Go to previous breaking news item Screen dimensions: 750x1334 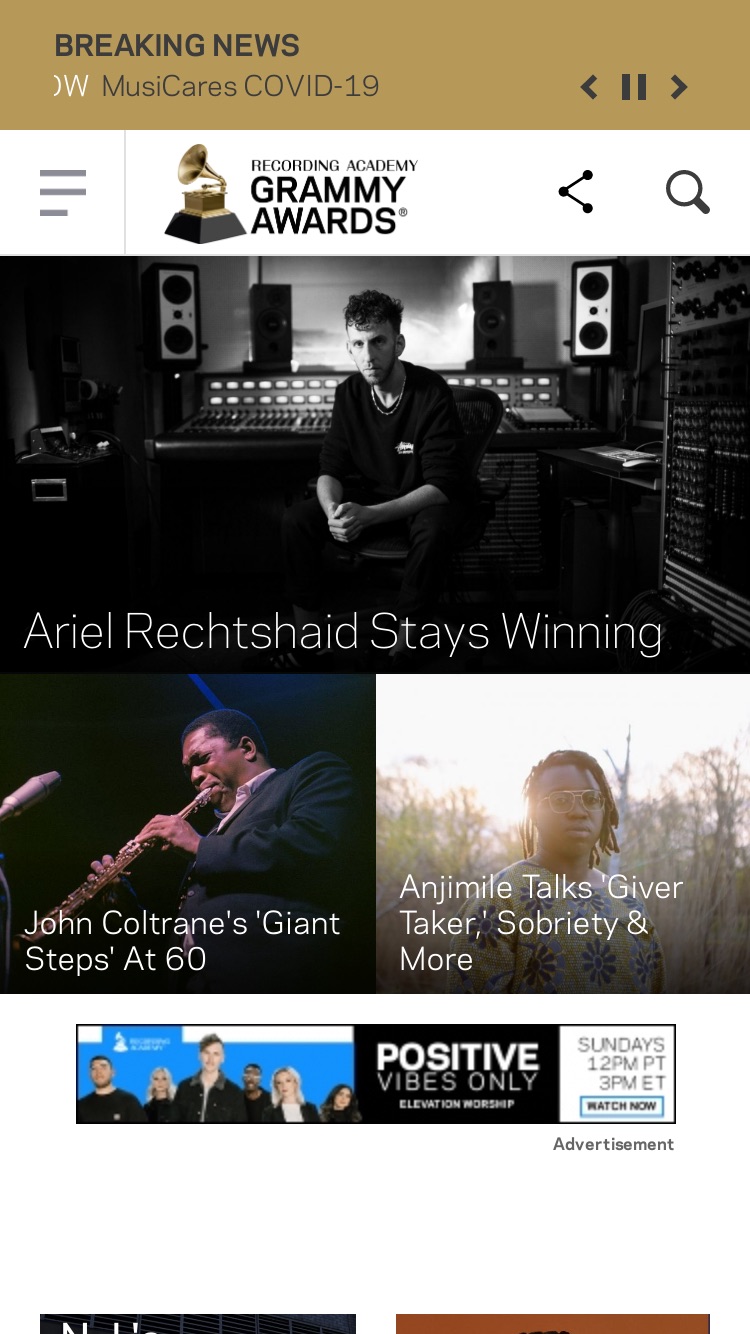pyautogui.click(x=589, y=87)
